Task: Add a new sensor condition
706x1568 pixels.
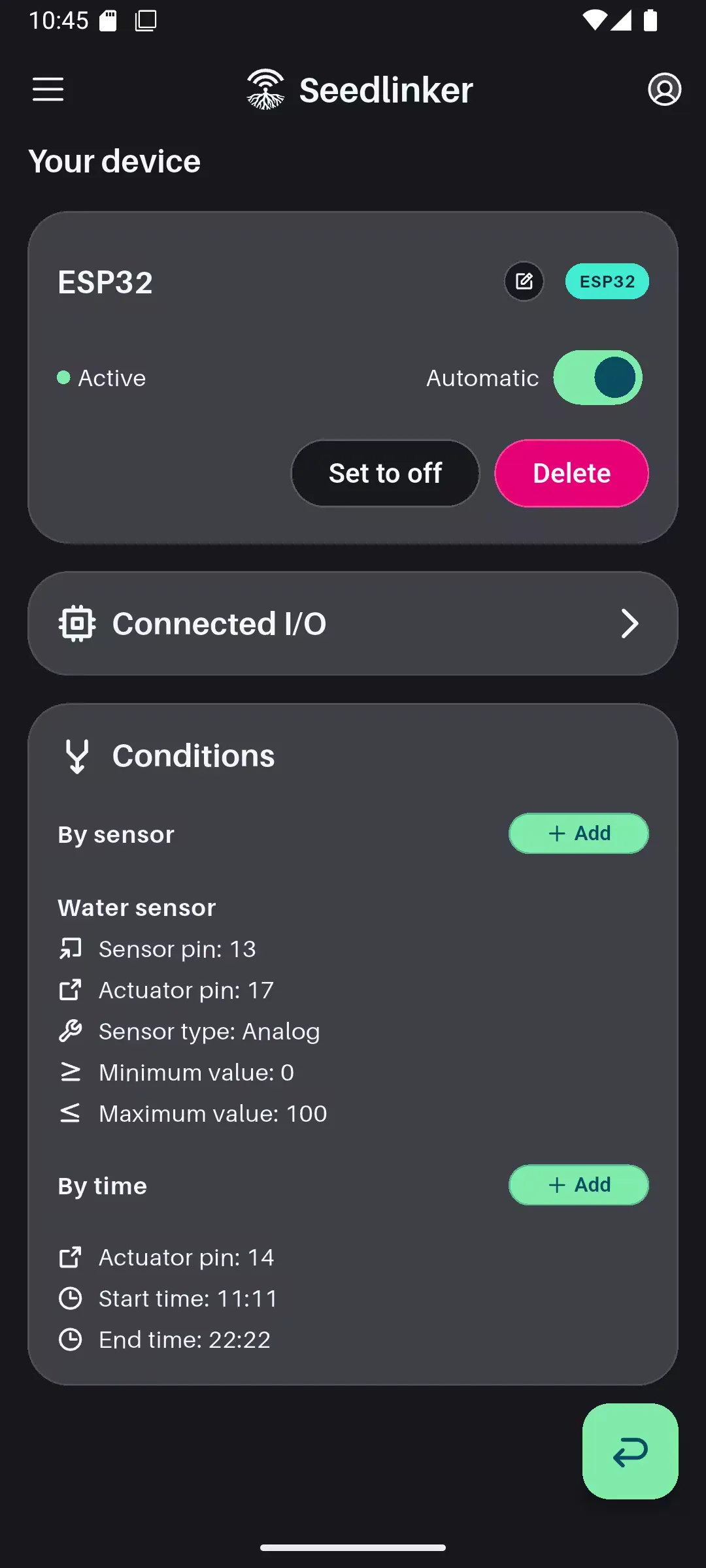Action: (x=578, y=833)
